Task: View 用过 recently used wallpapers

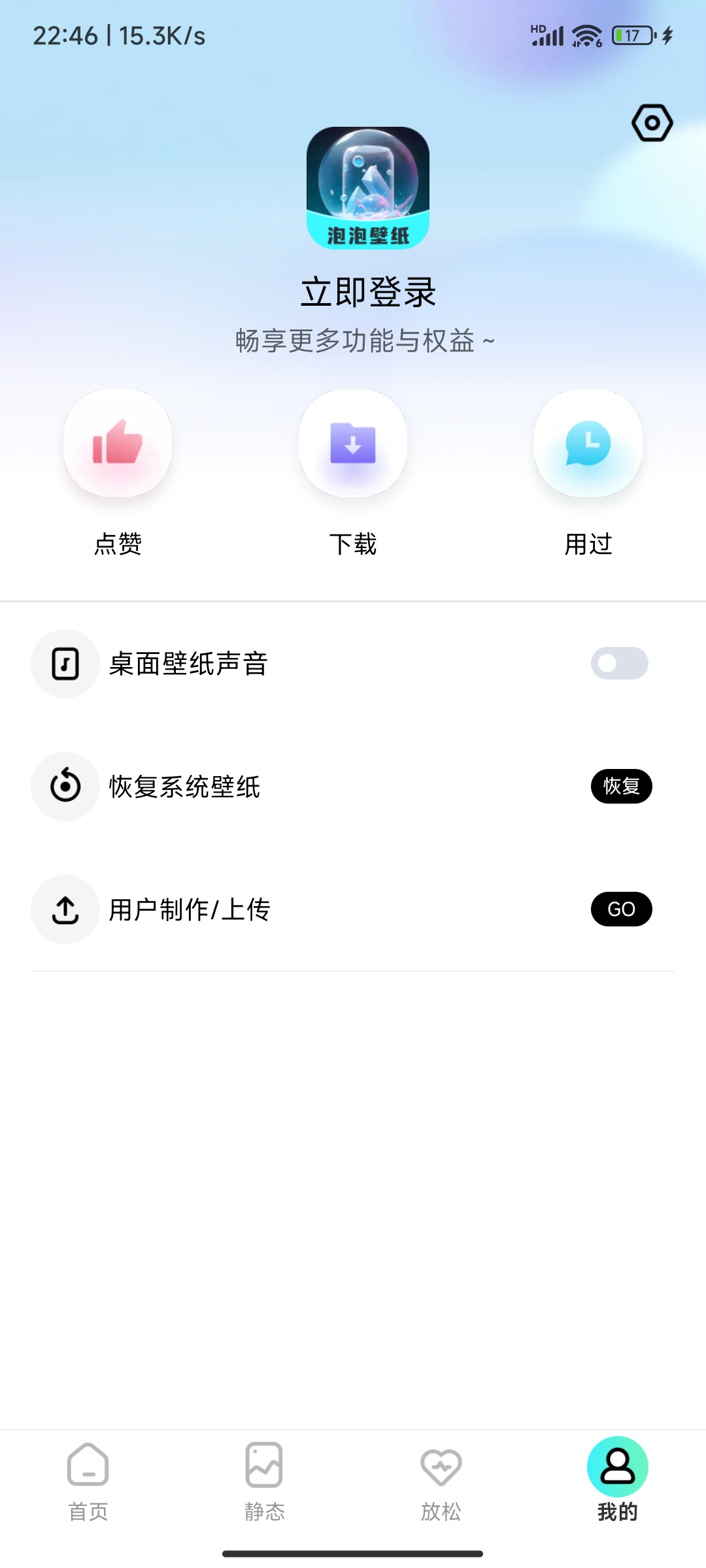Action: pyautogui.click(x=588, y=444)
